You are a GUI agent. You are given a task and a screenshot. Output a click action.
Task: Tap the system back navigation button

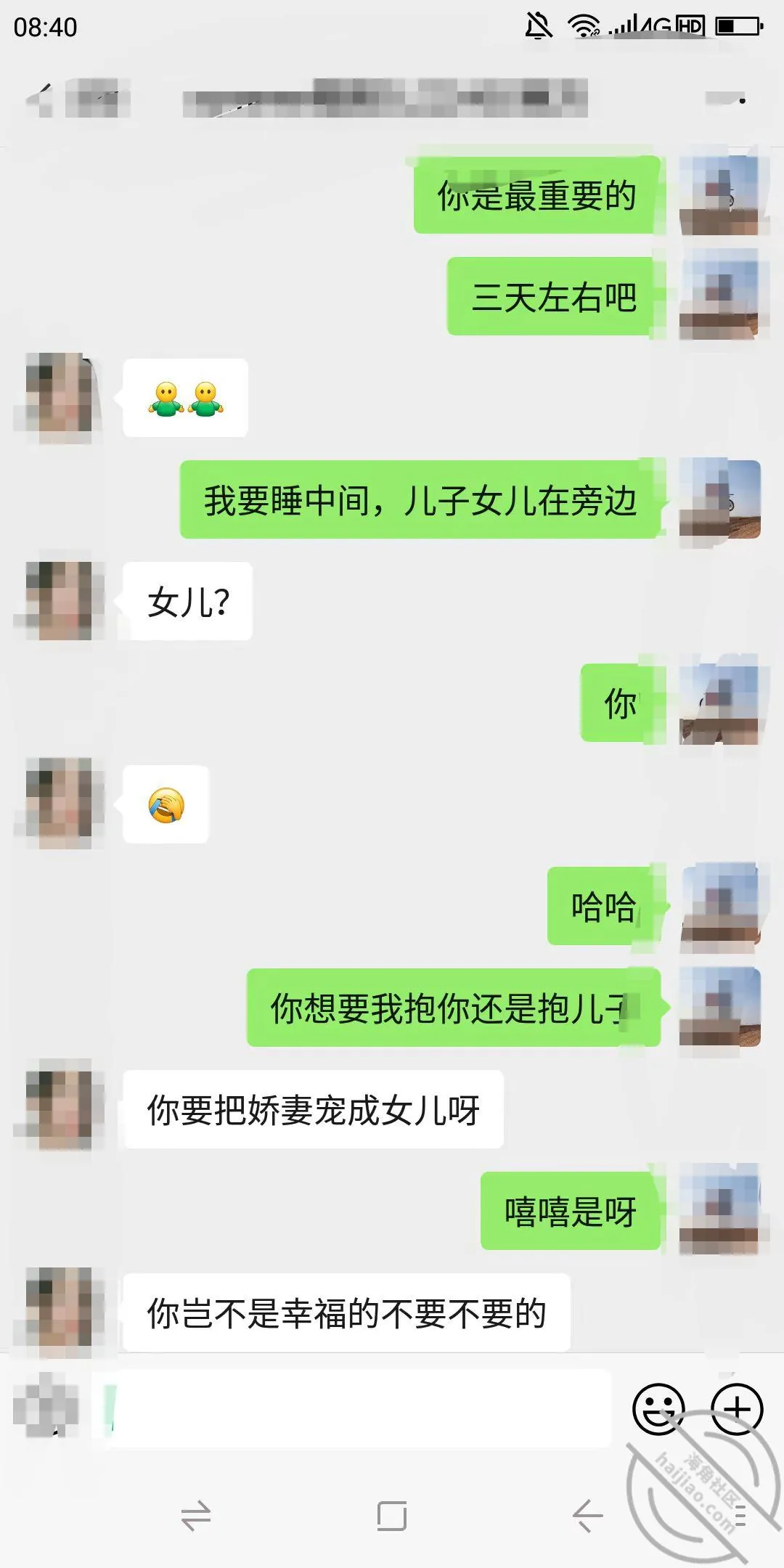[x=587, y=1516]
